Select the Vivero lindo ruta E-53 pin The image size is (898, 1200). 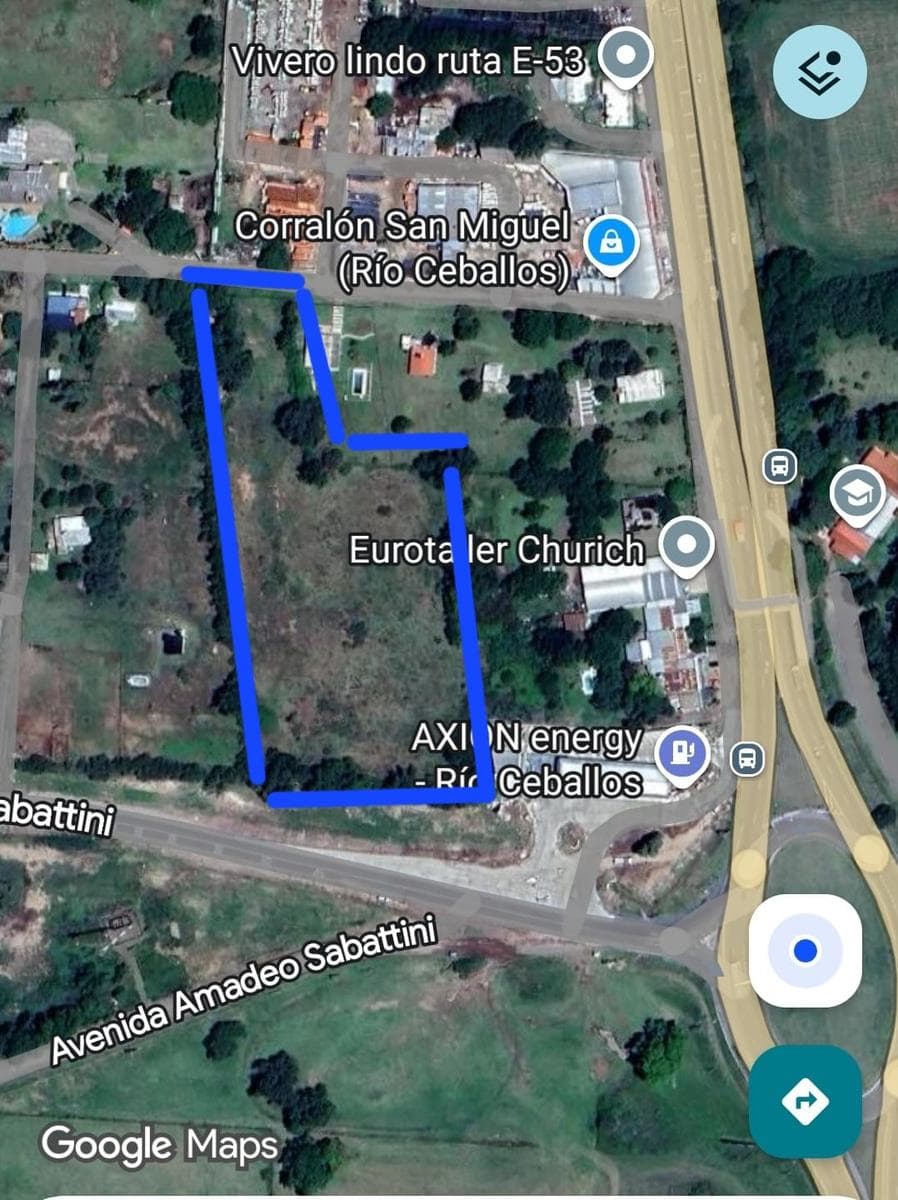pos(627,55)
